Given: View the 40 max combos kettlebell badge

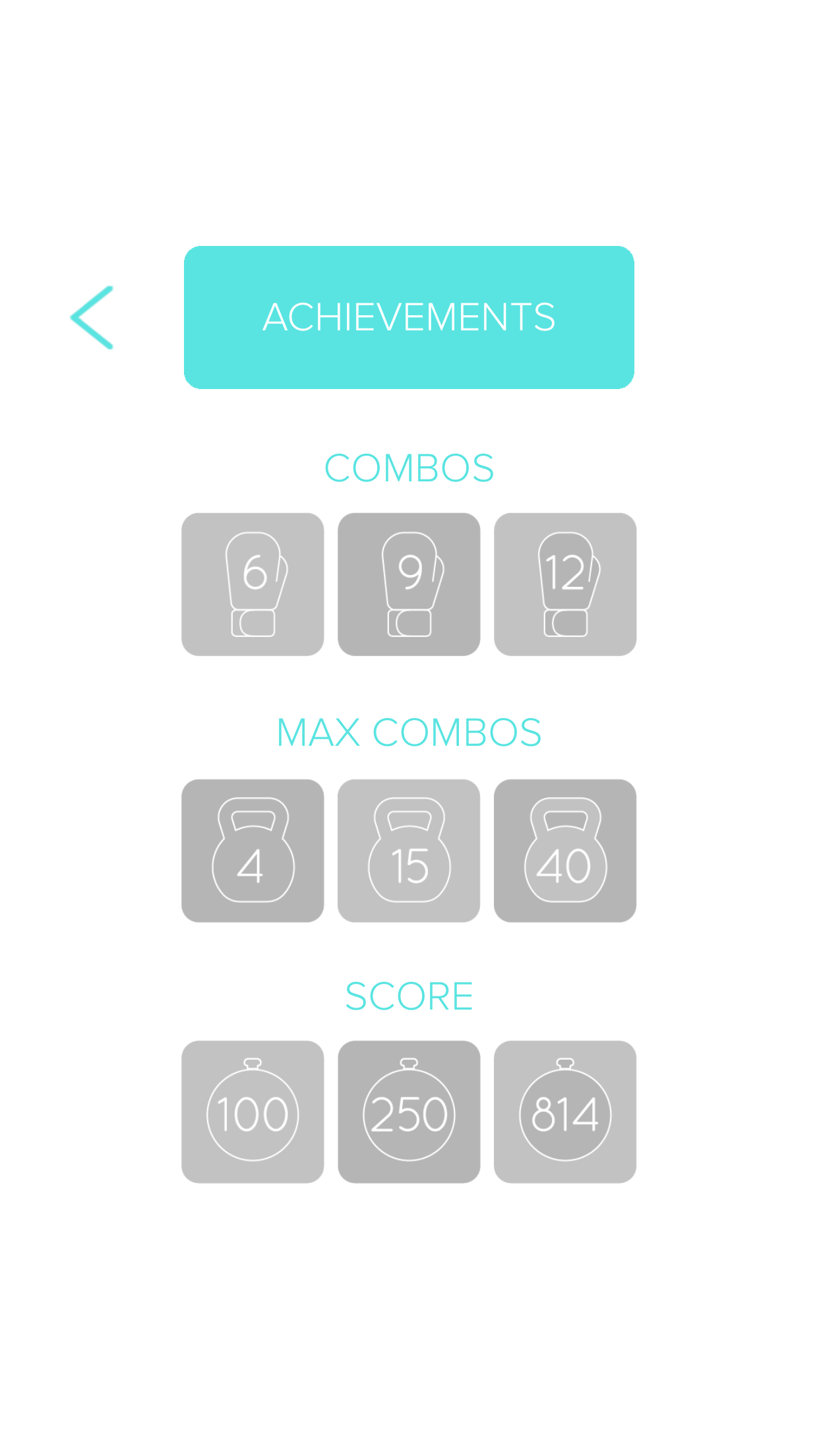Looking at the screenshot, I should (x=565, y=851).
